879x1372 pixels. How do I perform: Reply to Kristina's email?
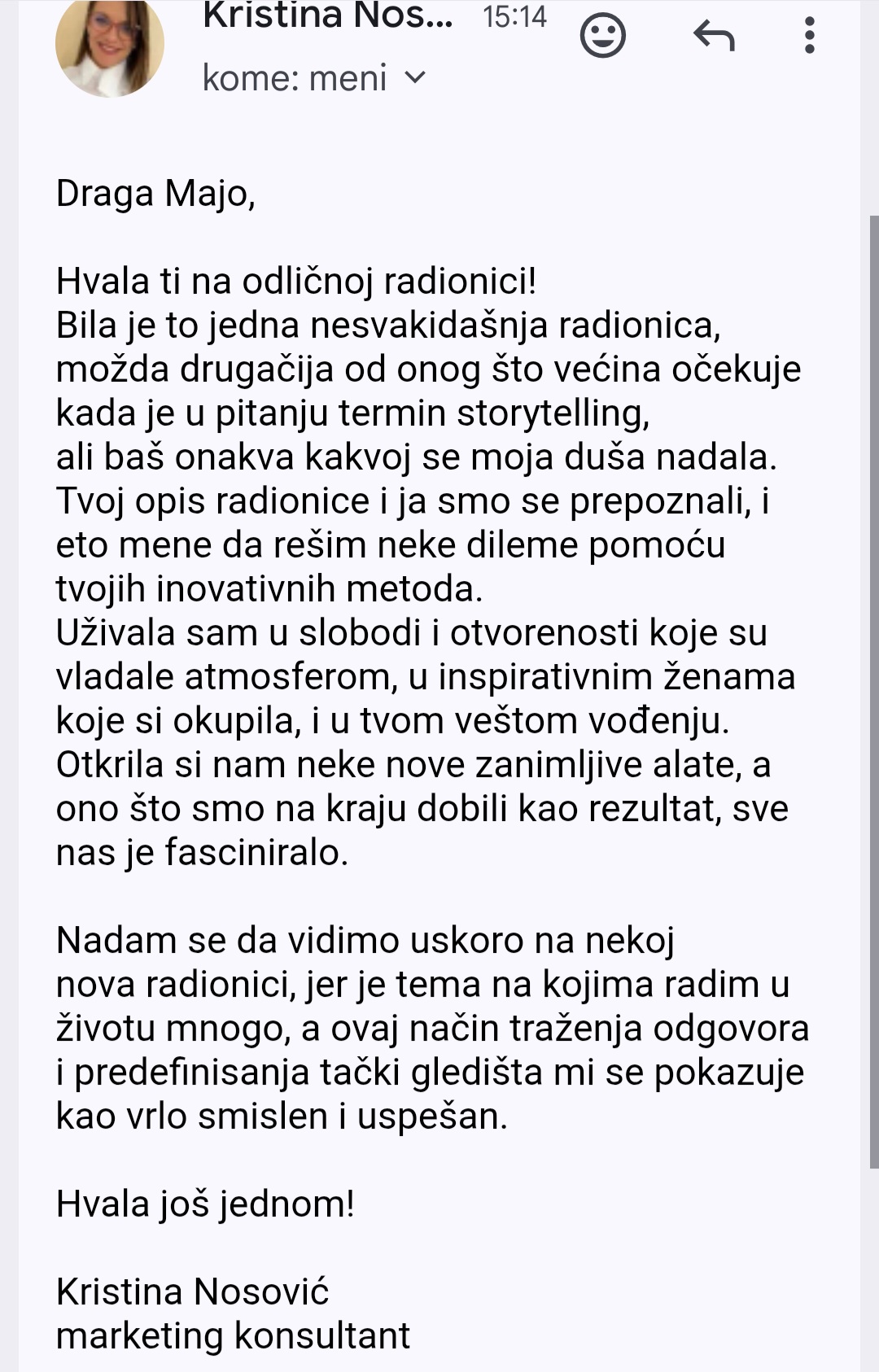coord(714,36)
